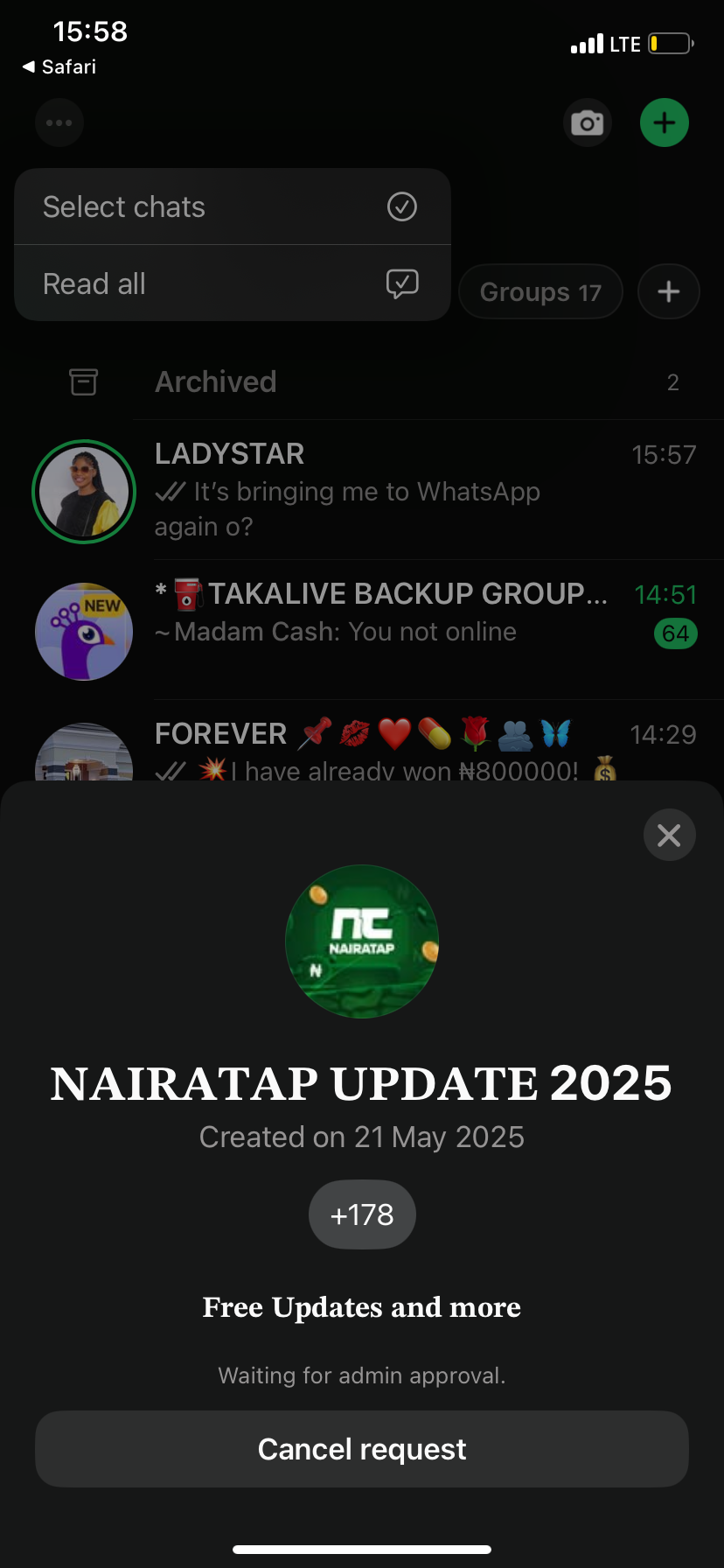724x1568 pixels.
Task: Add a new chat list filter
Action: 669,292
